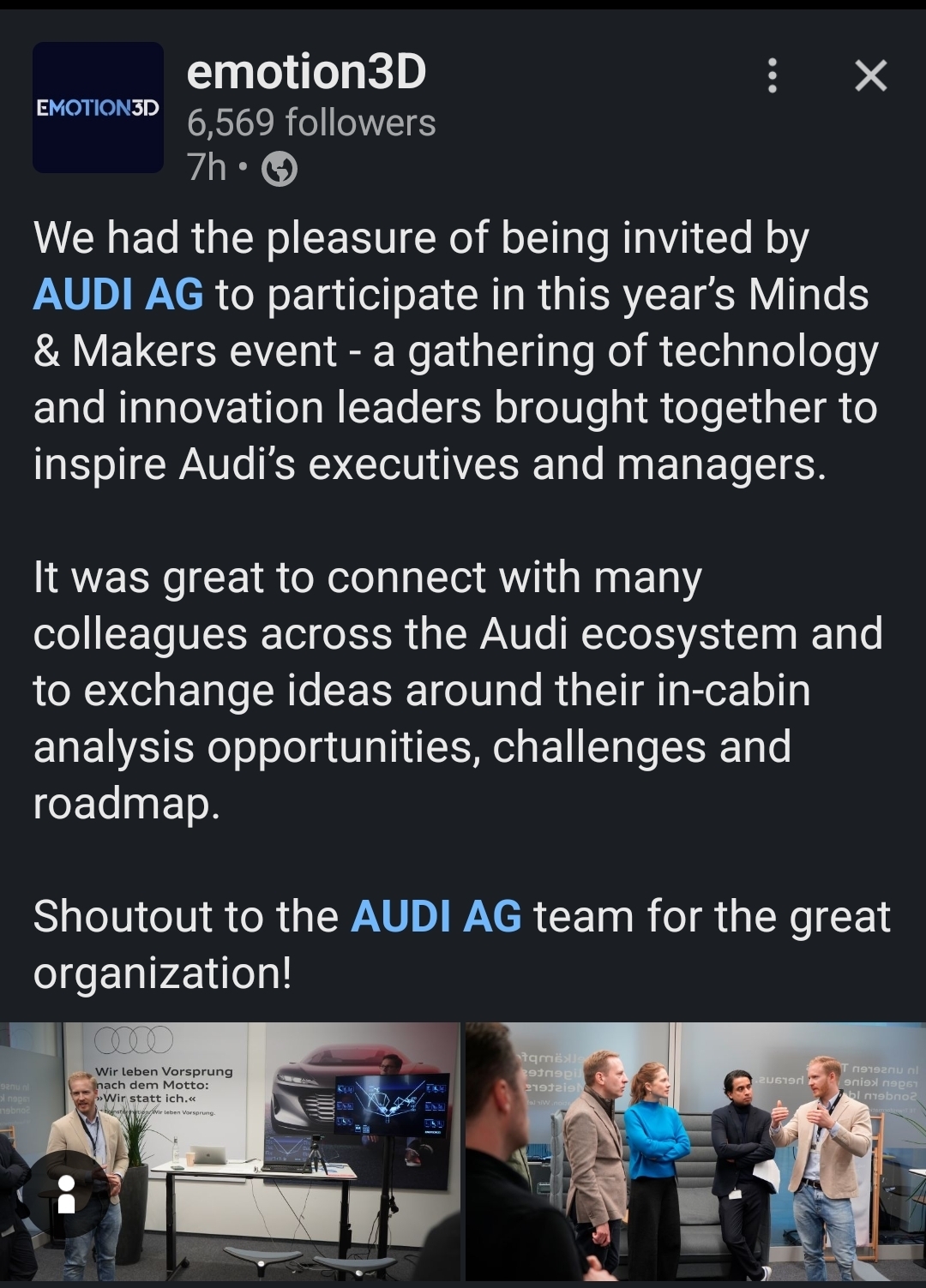
Task: Show people tagged in the booth photo
Action: click(66, 1193)
